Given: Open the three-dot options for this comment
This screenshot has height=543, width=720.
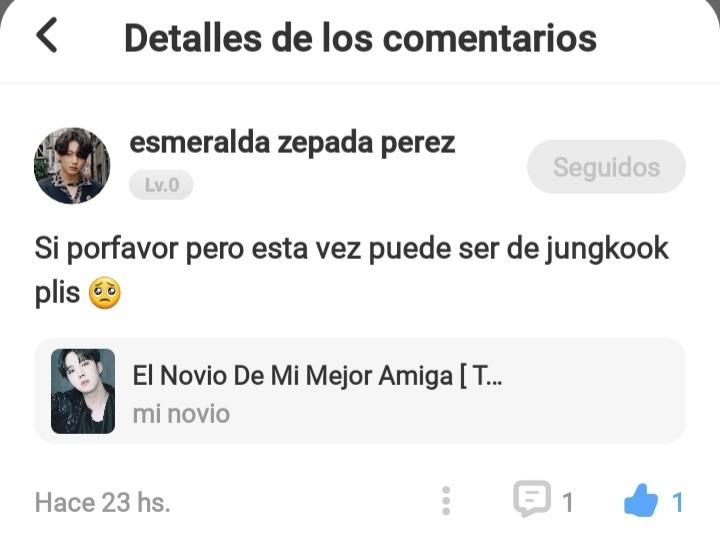Looking at the screenshot, I should click(x=446, y=500).
